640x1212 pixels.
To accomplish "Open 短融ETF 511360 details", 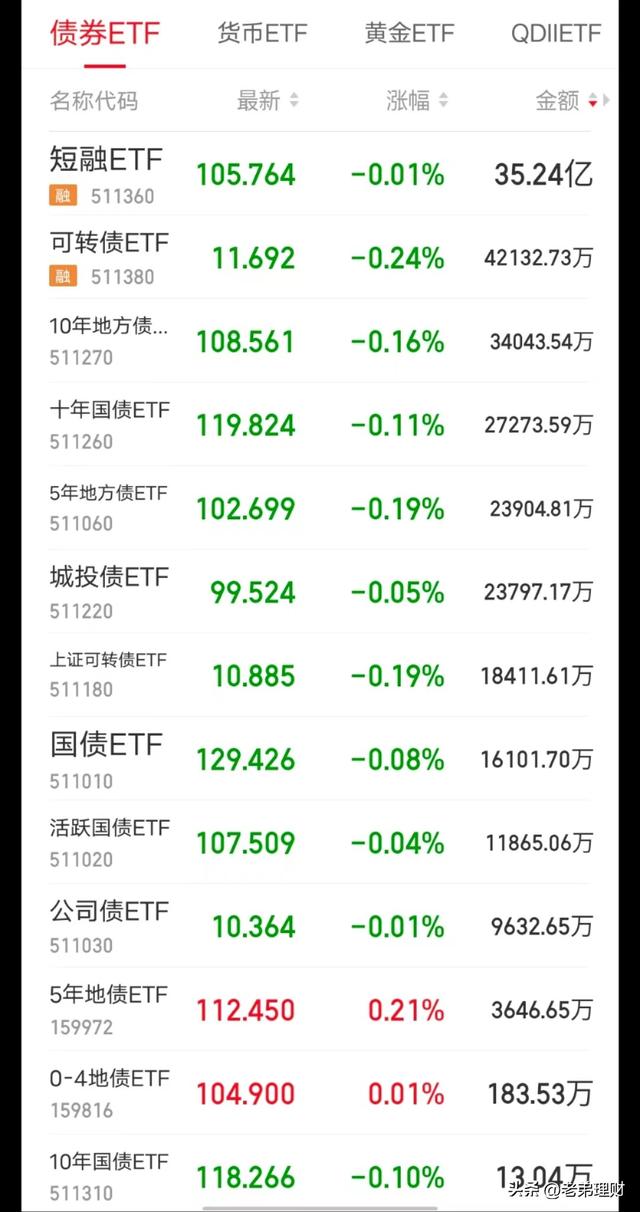I will 108,174.
